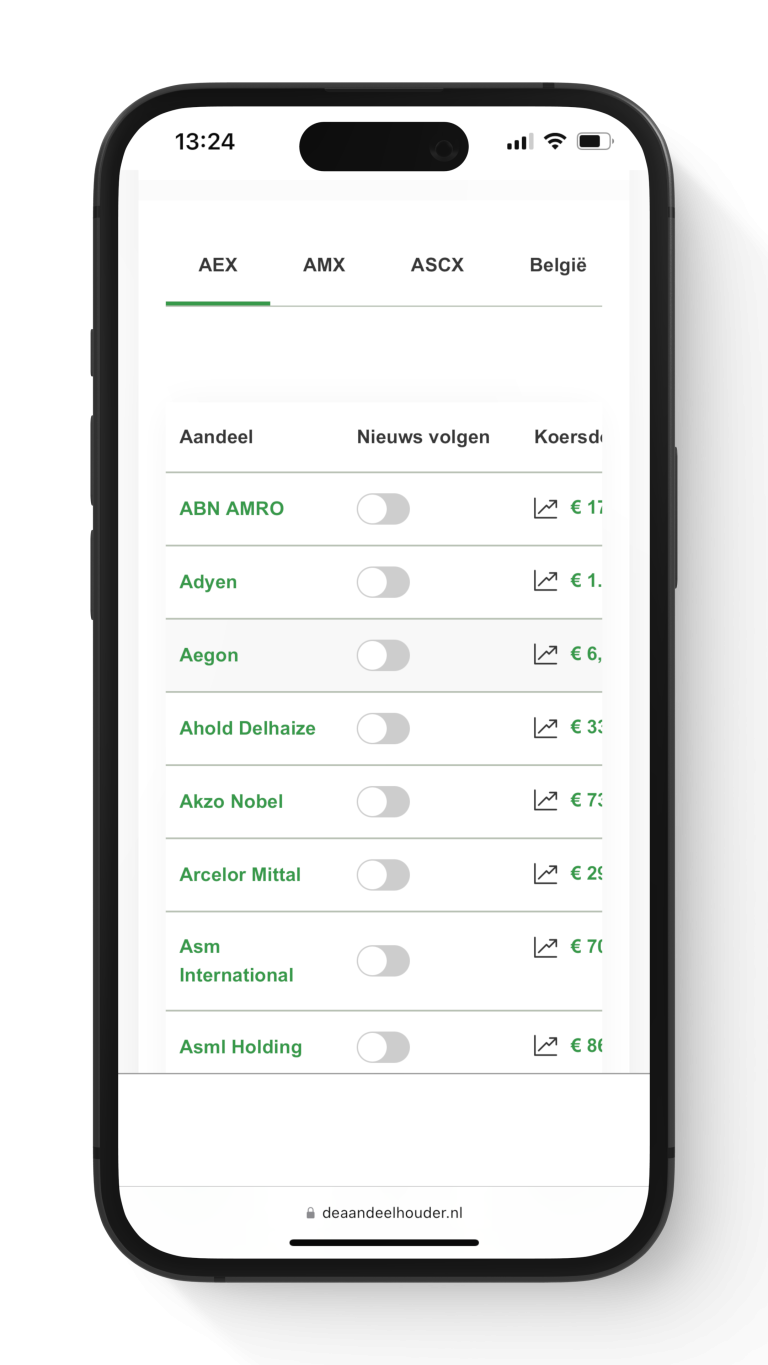Switch to the België tab
This screenshot has width=768, height=1365.
558,265
